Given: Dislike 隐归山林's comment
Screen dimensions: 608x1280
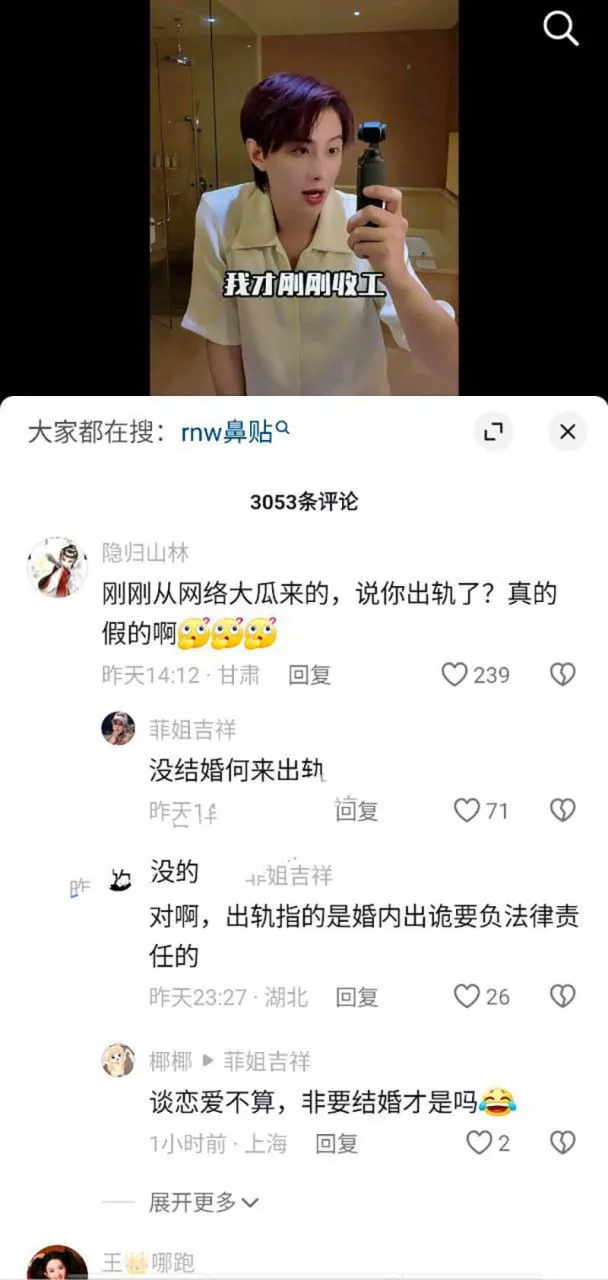Looking at the screenshot, I should [563, 675].
